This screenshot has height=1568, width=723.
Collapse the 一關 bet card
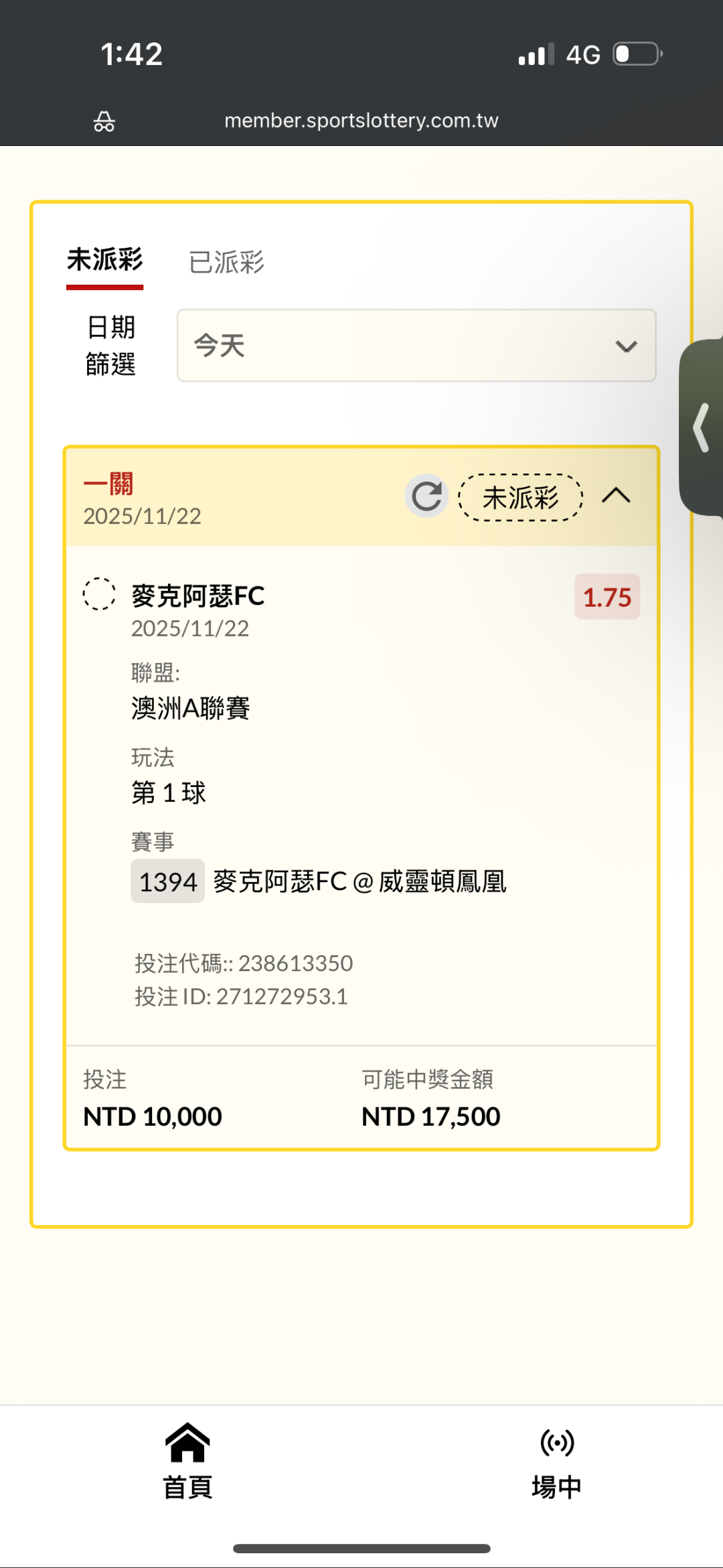click(616, 496)
